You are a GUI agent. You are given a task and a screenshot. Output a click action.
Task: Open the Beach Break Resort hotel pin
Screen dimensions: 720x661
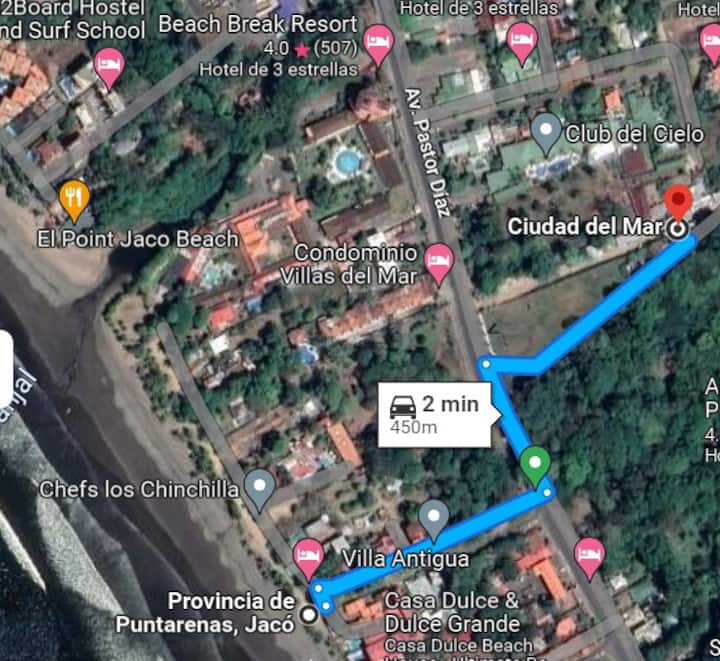(x=378, y=42)
